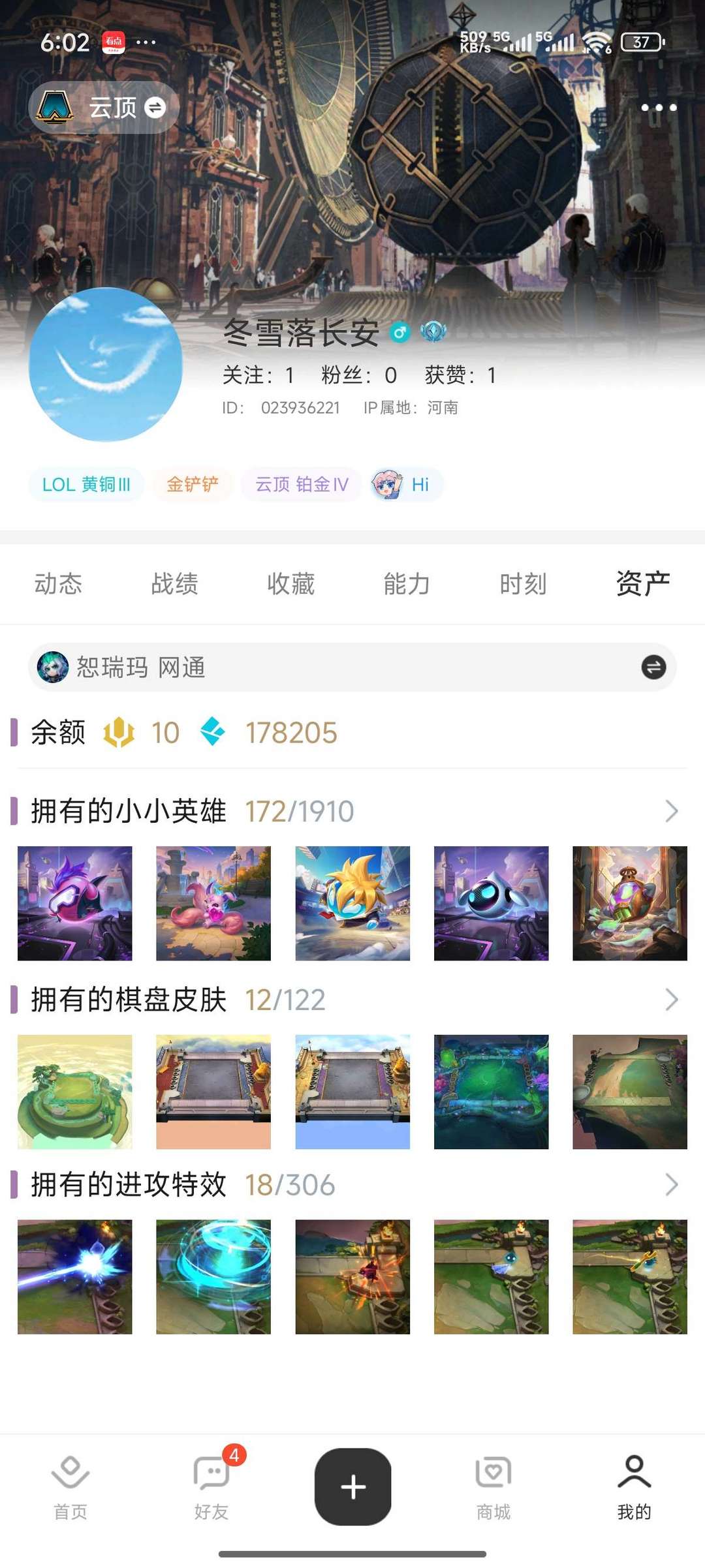This screenshot has height=1568, width=705.
Task: Switch to the 动态 tab
Action: coord(58,584)
